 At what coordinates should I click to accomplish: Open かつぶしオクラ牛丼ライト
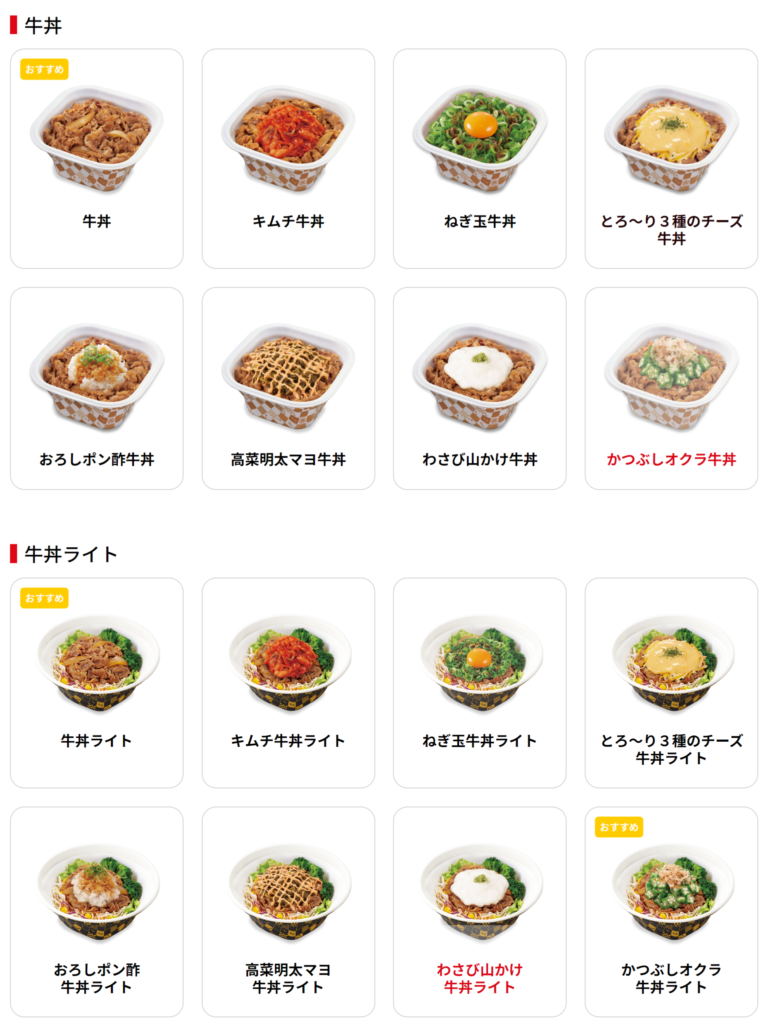671,911
